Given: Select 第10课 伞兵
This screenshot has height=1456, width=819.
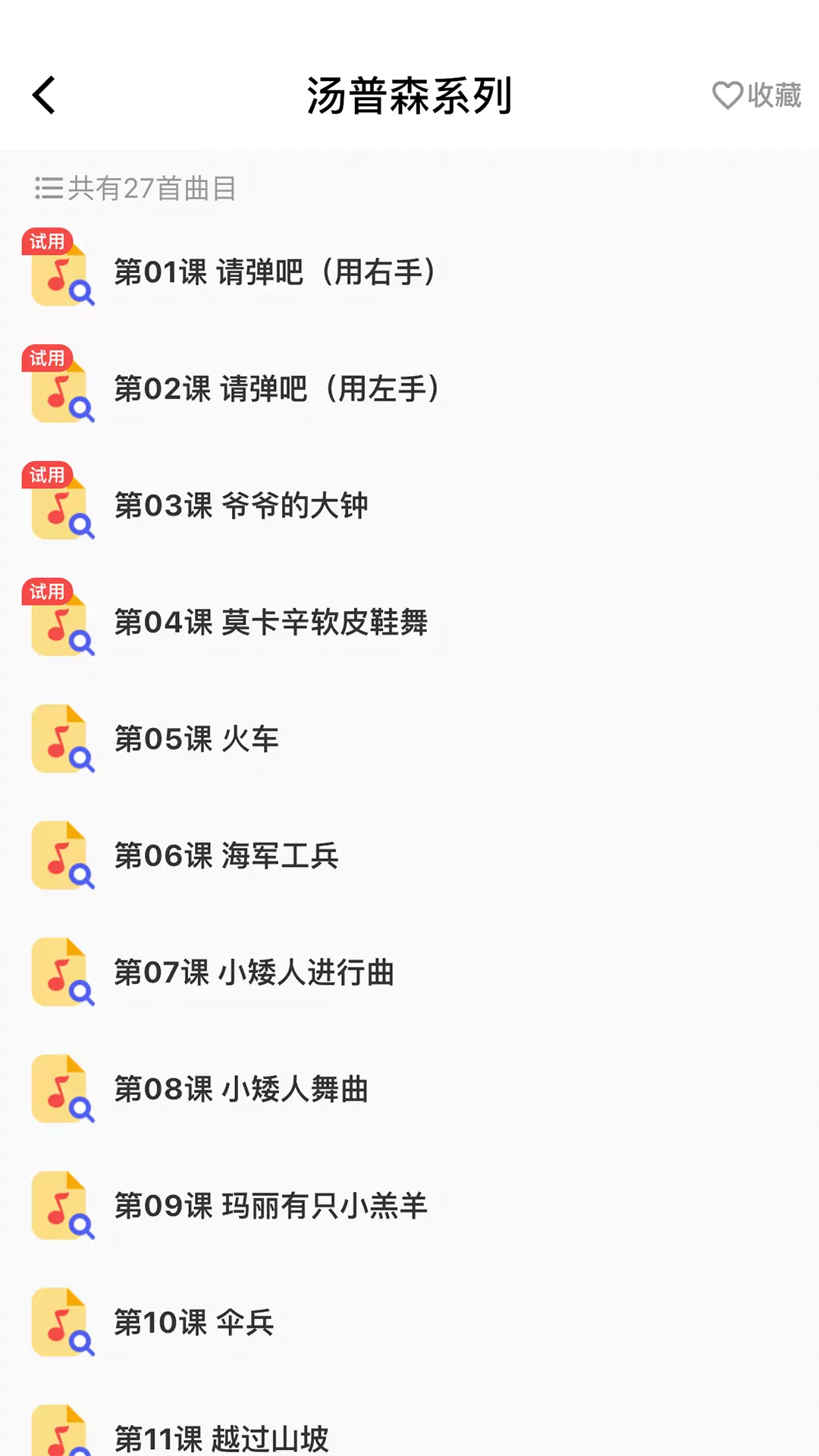Looking at the screenshot, I should tap(409, 1323).
